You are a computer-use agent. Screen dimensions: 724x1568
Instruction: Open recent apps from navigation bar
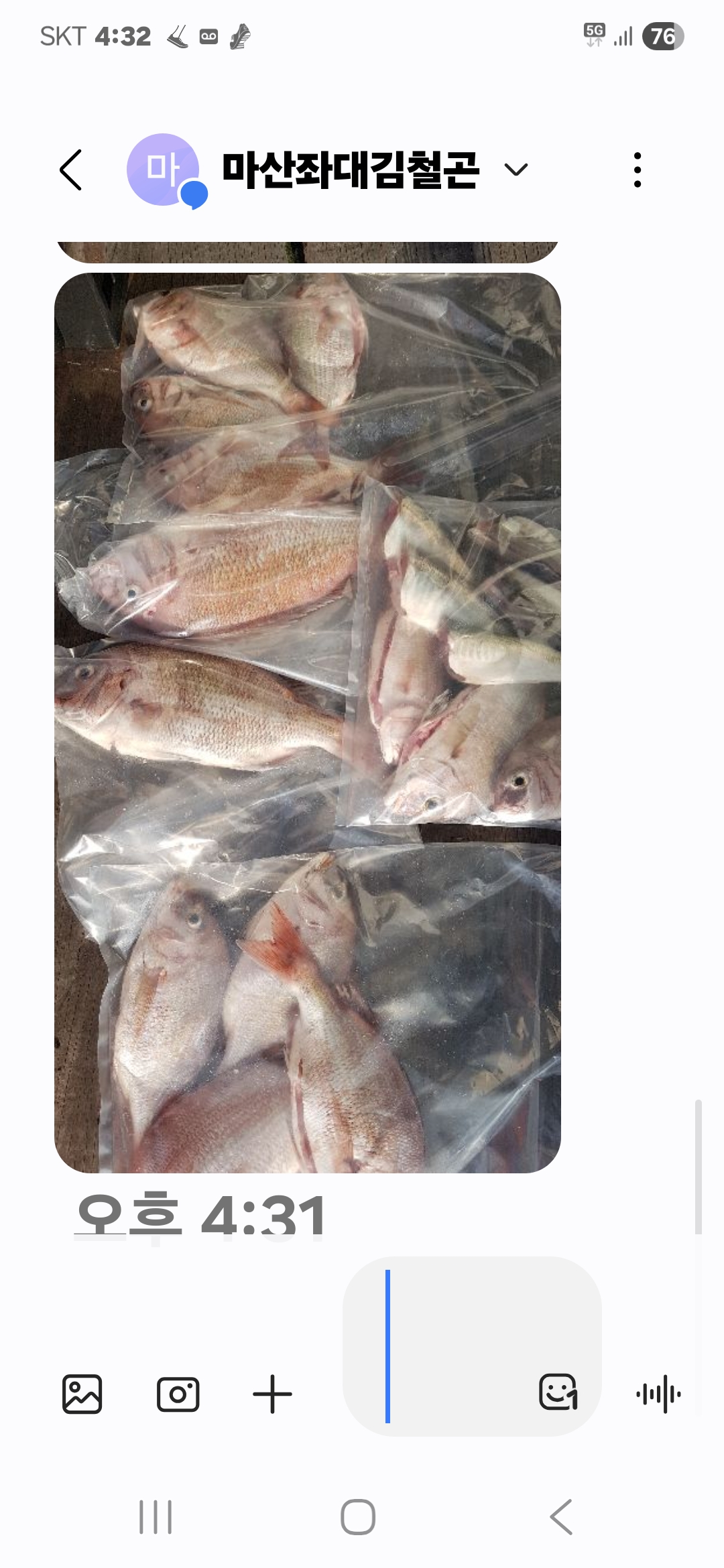(156, 1517)
